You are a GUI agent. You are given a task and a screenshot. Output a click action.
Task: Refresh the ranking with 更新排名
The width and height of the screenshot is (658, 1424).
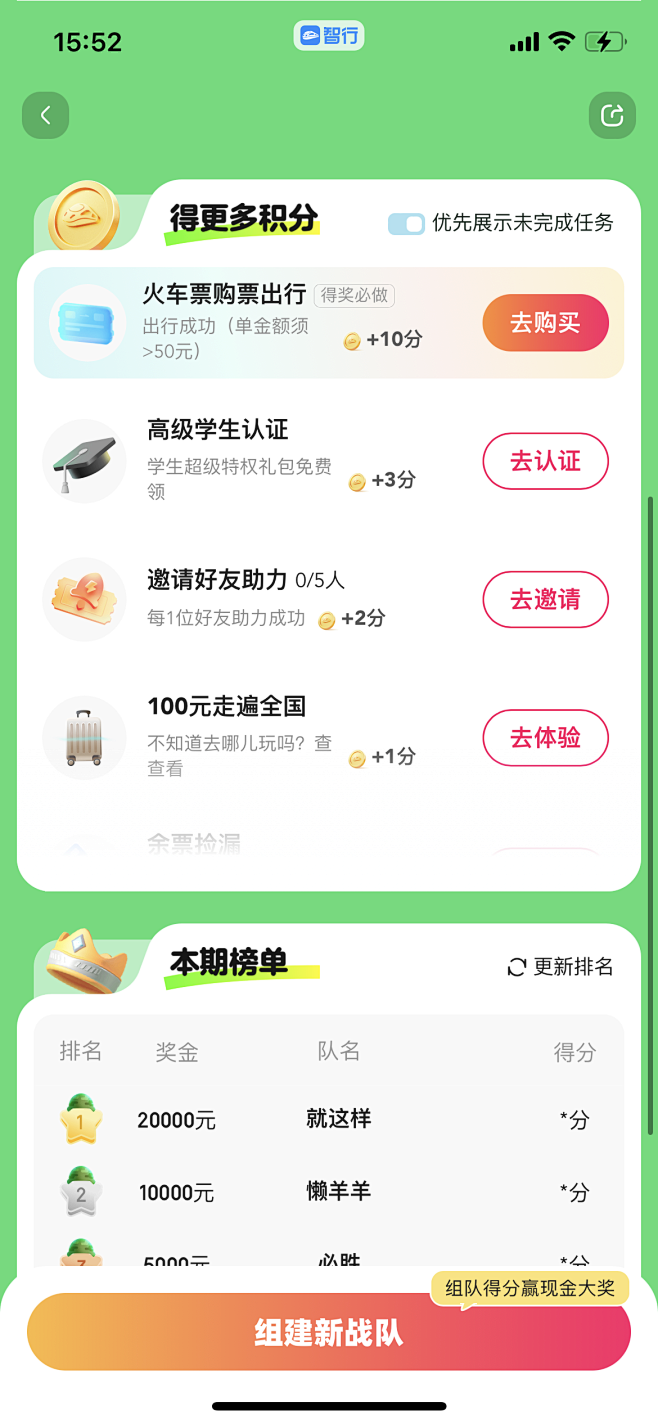pyautogui.click(x=561, y=967)
